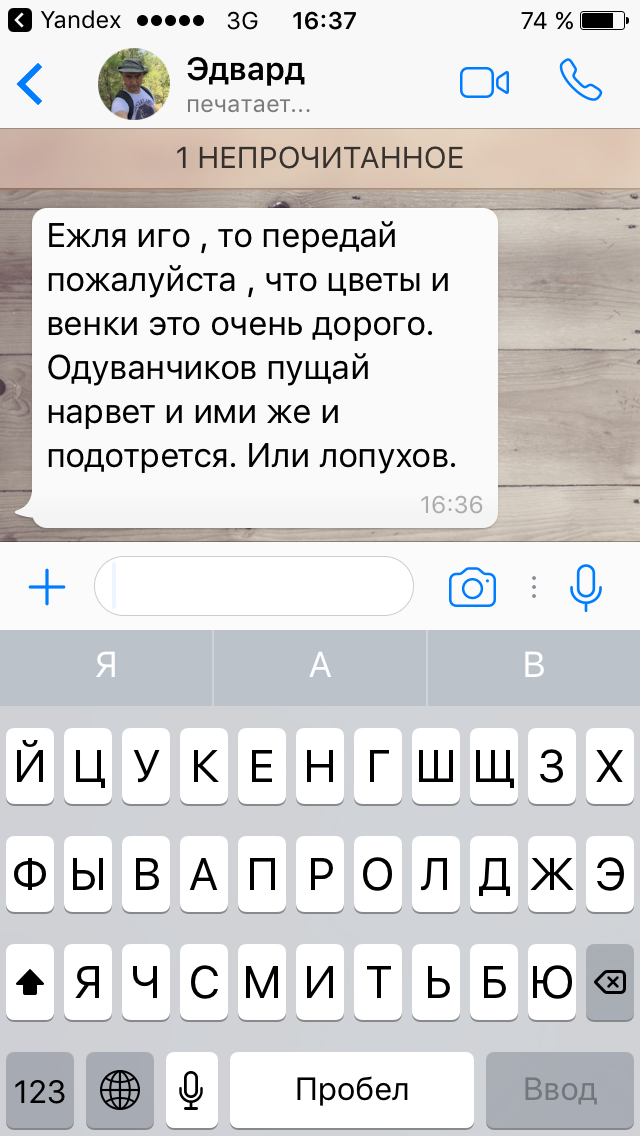Record a voice message with microphone

[586, 587]
